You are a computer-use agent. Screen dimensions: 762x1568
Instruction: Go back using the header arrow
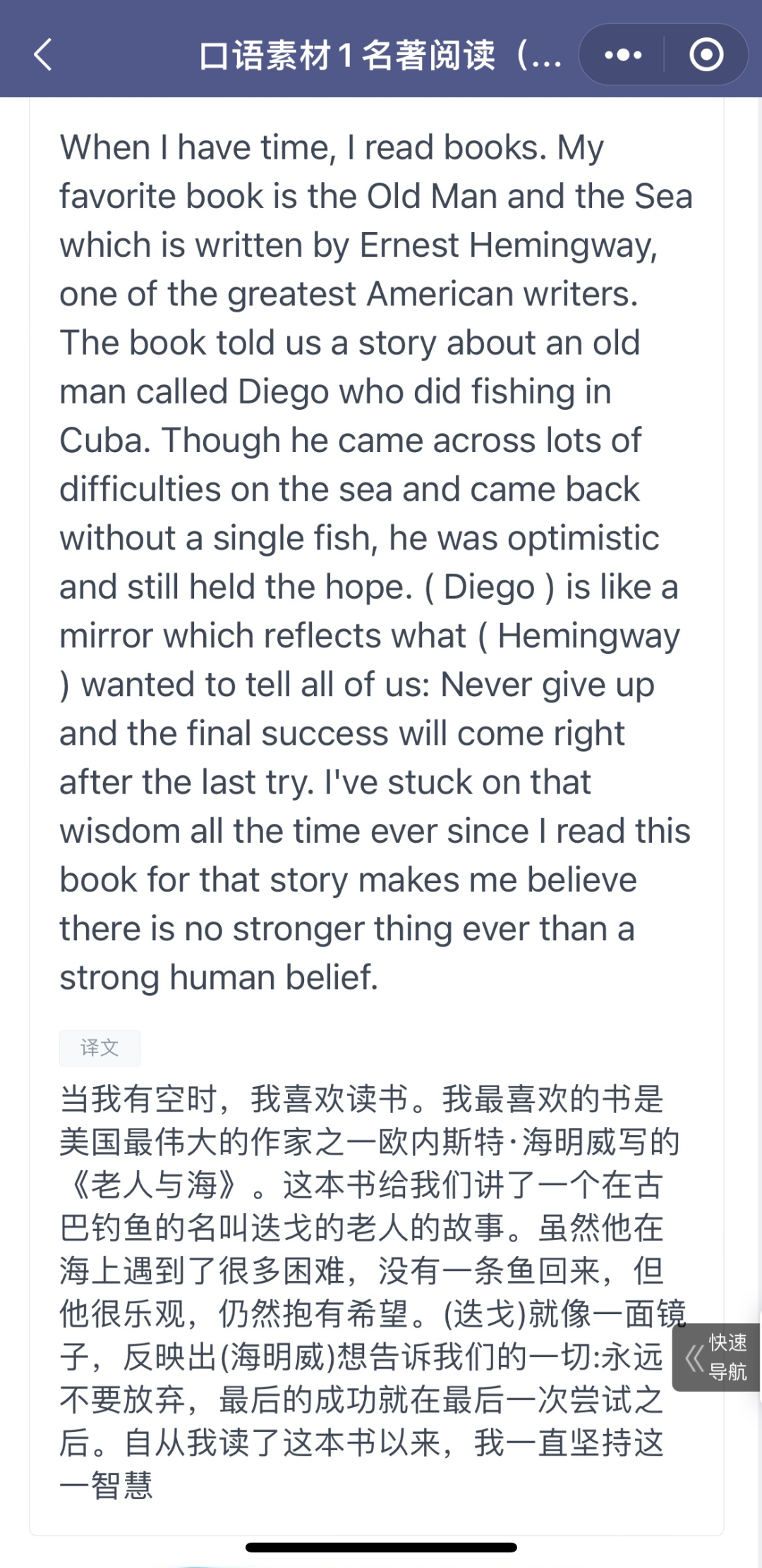(x=44, y=55)
